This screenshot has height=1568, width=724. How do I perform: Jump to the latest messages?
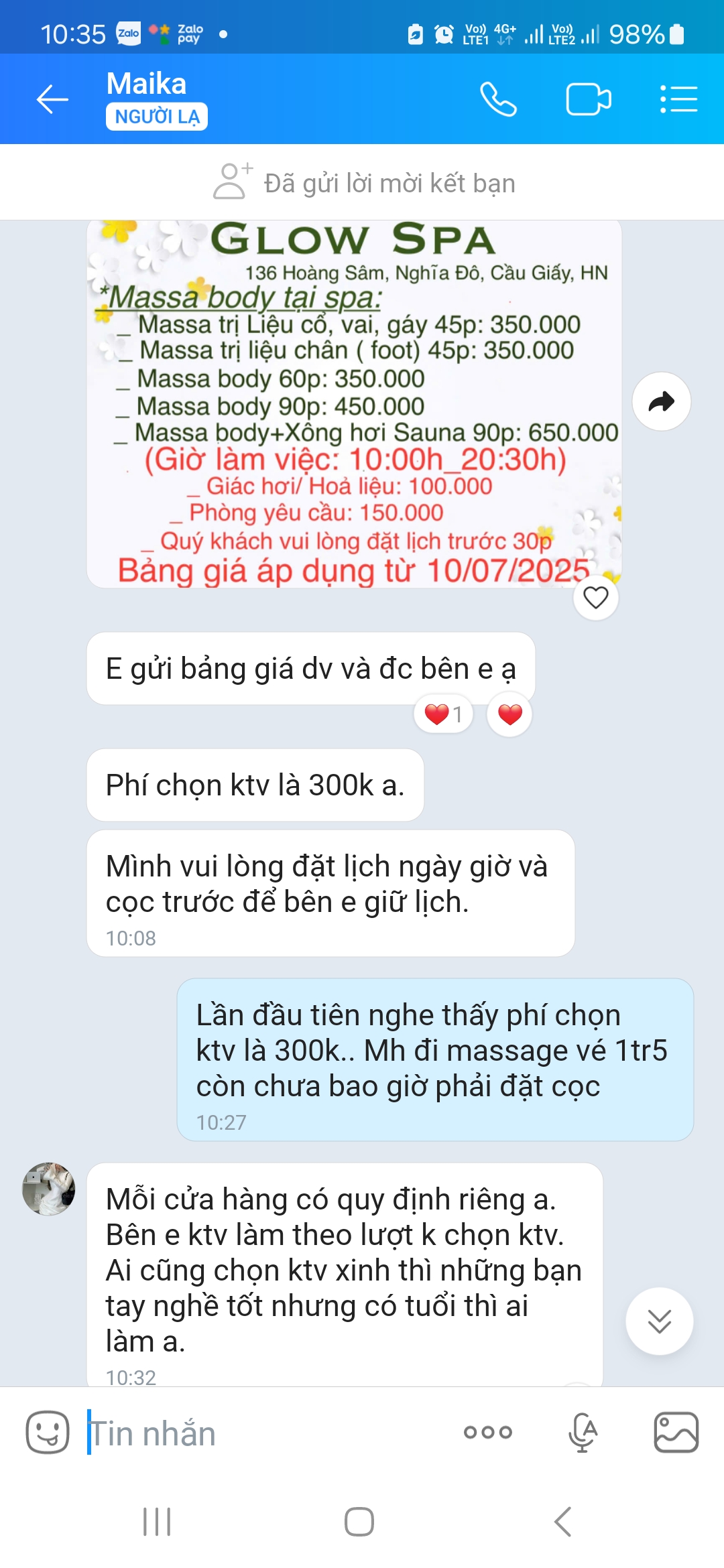point(659,1321)
